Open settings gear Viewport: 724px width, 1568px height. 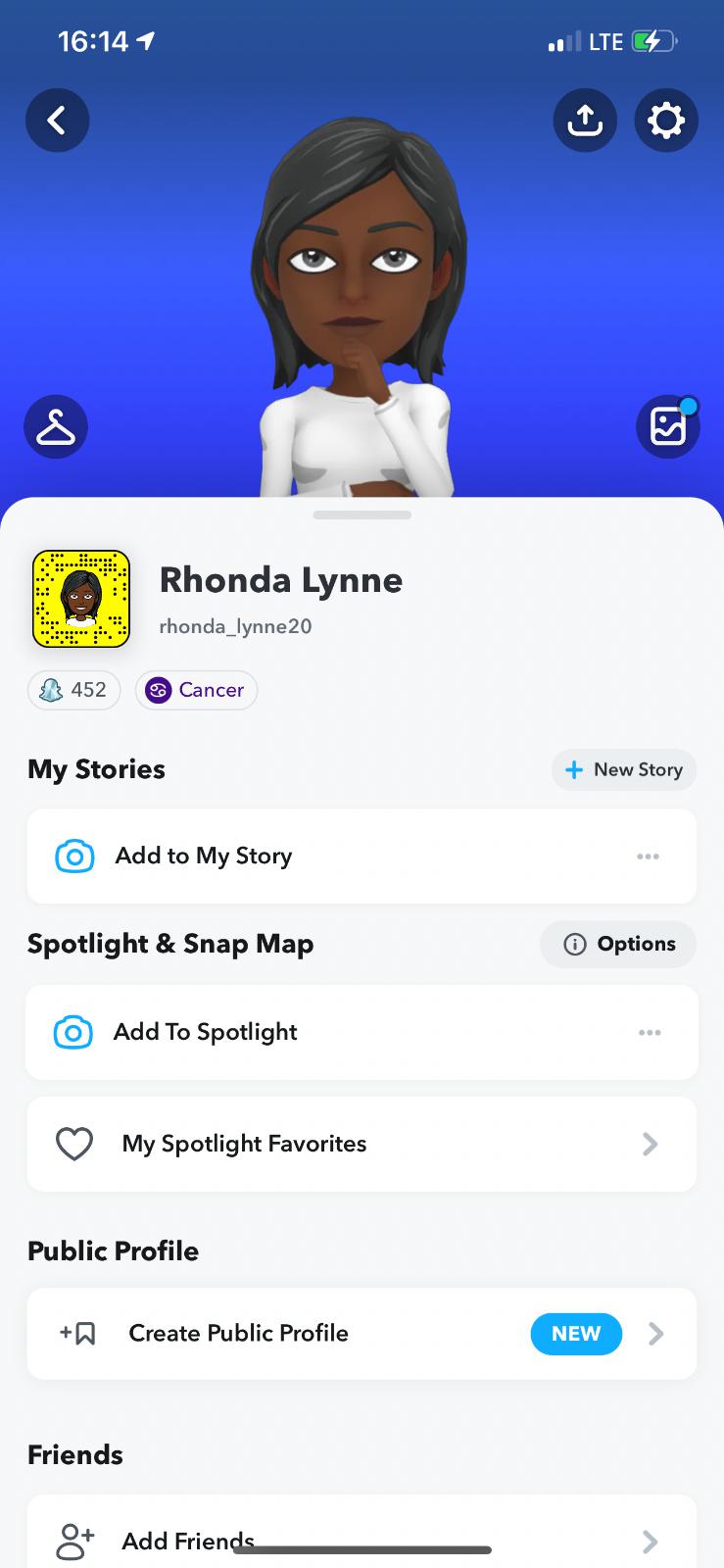666,121
